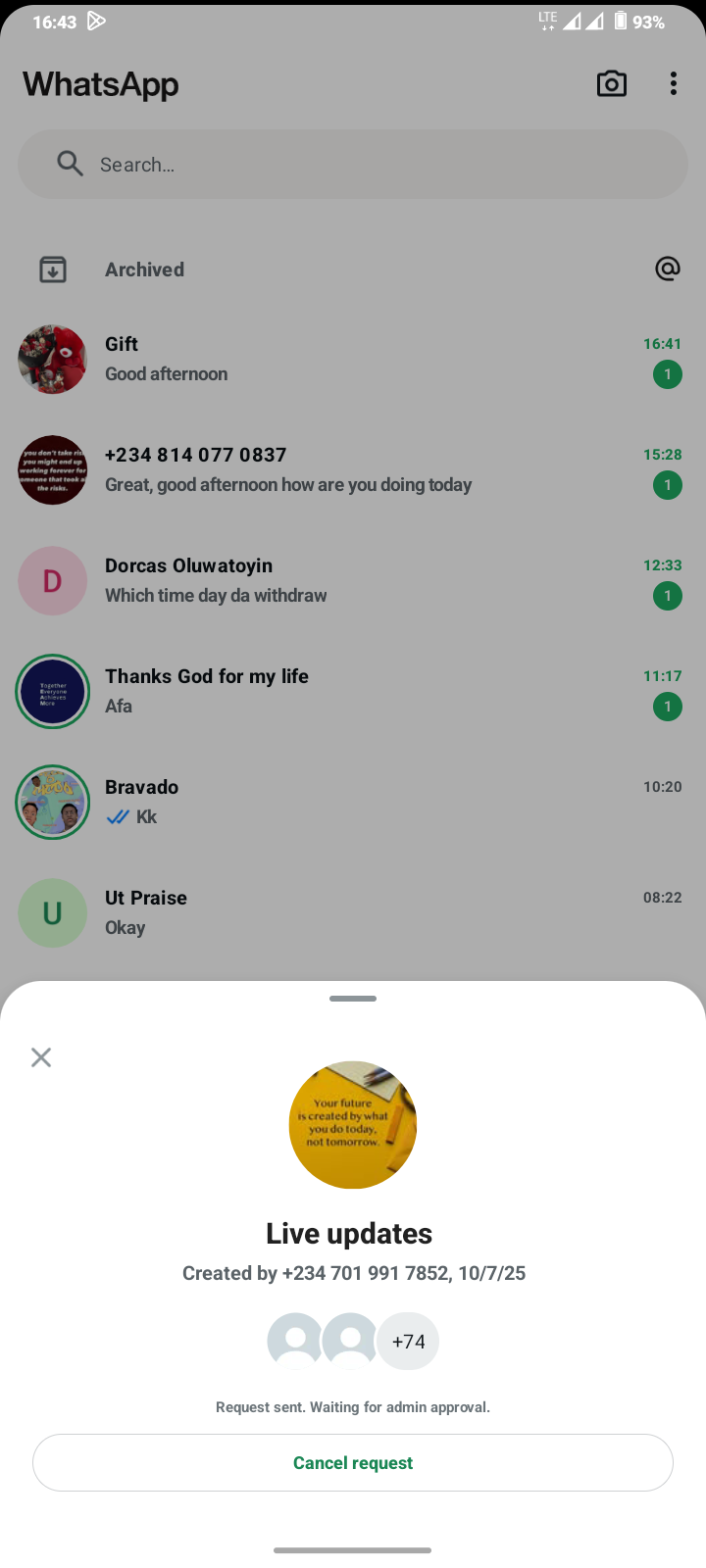Viewport: 706px width, 1568px height.
Task: Open the camera icon in WhatsApp header
Action: click(x=612, y=84)
